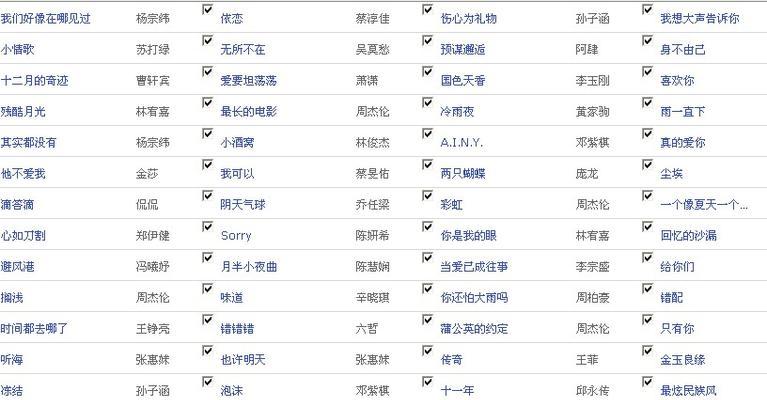This screenshot has width=767, height=400.
Task: Deselect the checkbox for 回忆的沙漏
Action: tap(647, 226)
